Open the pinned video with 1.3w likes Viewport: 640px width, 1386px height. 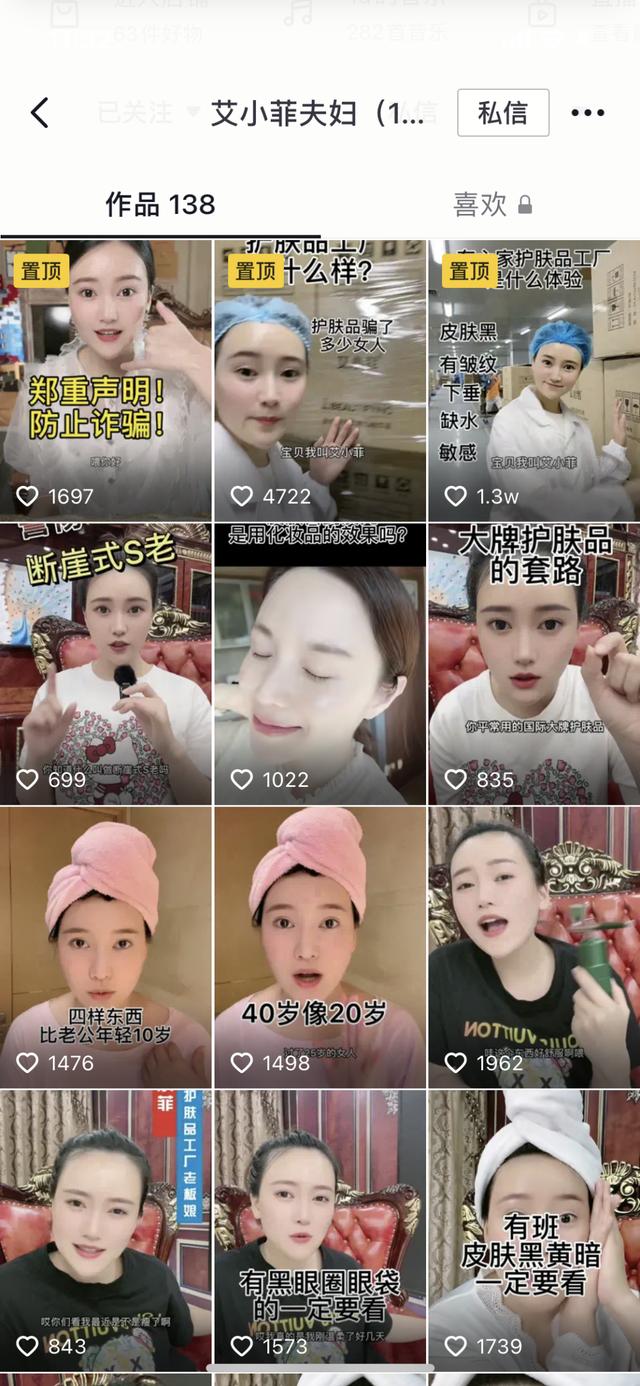click(534, 380)
